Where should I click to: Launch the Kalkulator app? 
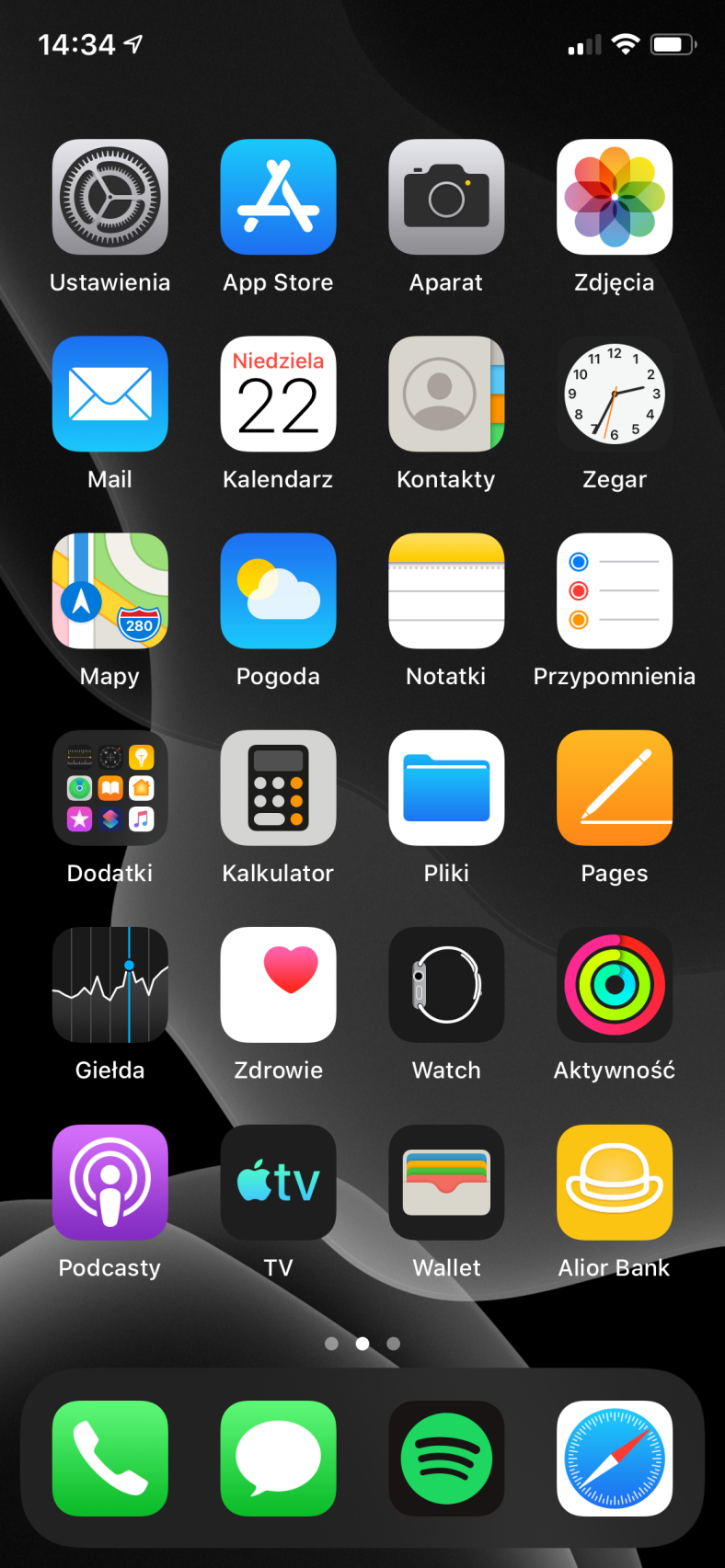click(278, 788)
